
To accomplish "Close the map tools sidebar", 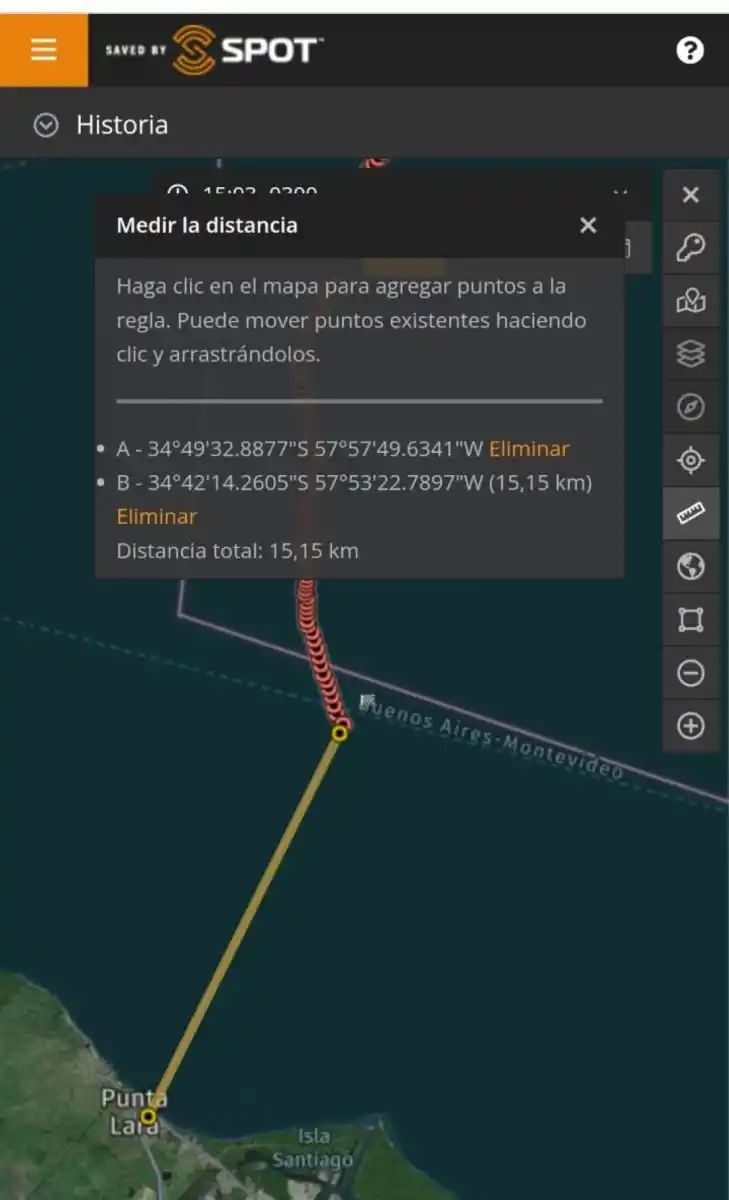I will coord(690,195).
